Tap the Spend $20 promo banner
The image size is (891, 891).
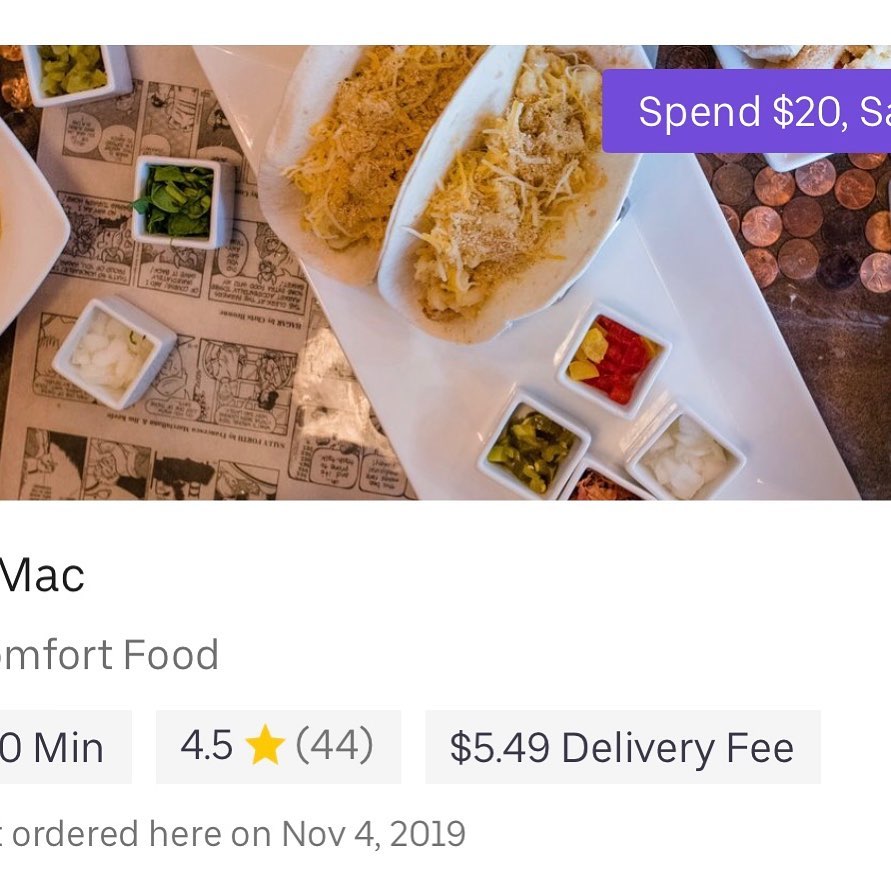(x=752, y=111)
